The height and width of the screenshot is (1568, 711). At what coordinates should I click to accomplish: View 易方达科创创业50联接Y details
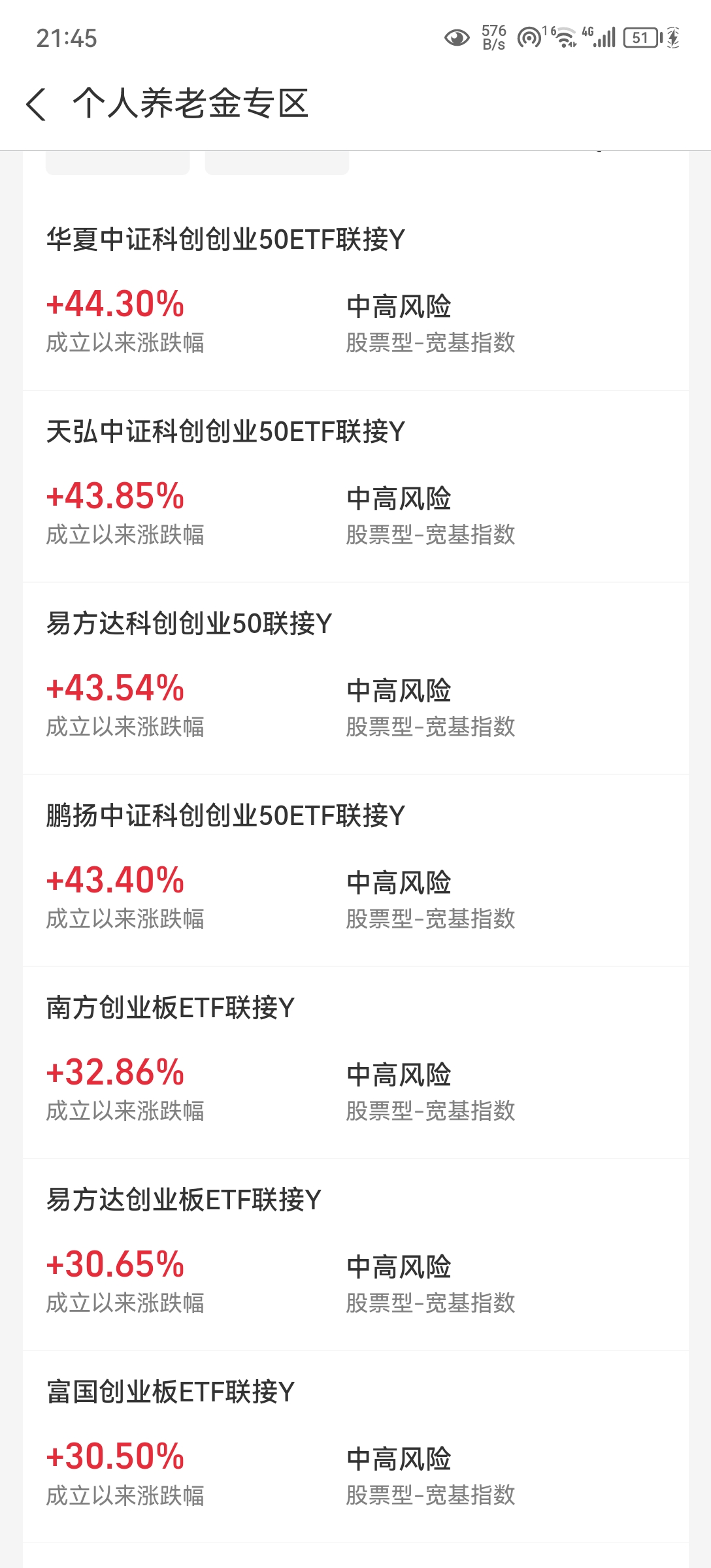190,624
